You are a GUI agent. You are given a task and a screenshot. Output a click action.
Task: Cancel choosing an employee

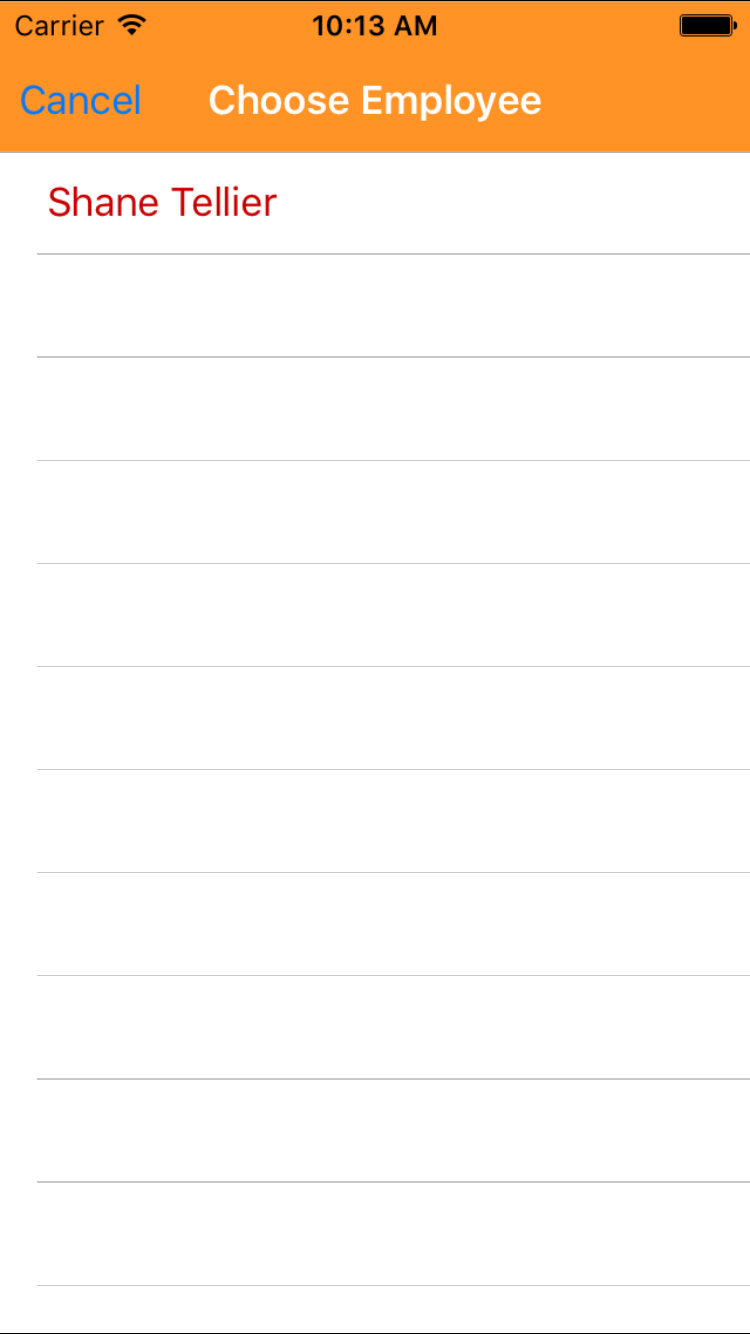[x=80, y=101]
